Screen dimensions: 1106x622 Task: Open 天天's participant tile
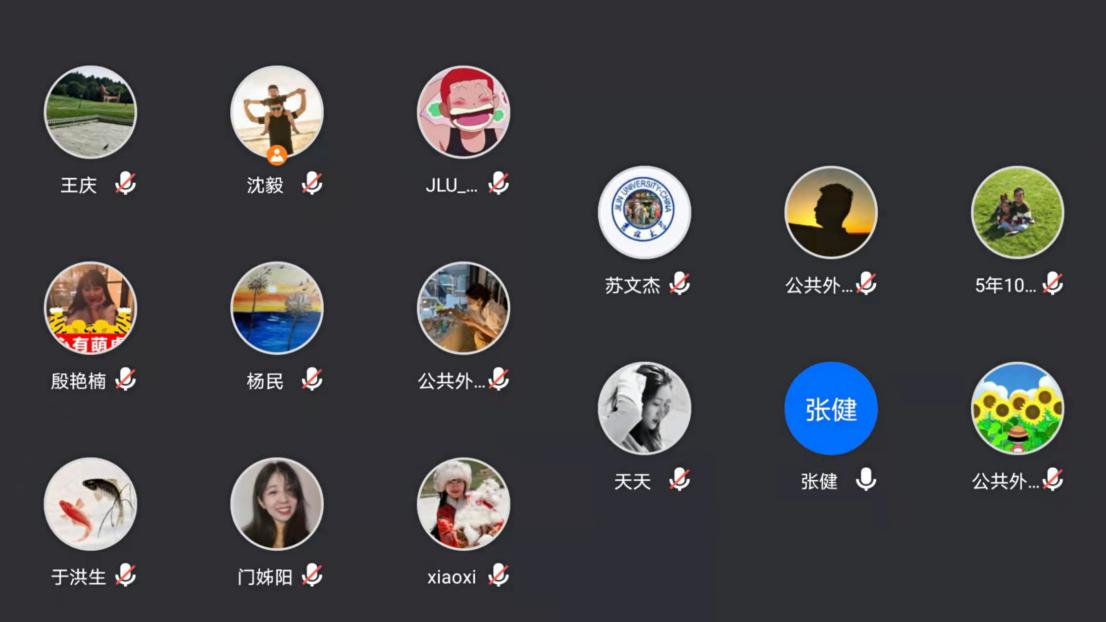[x=644, y=408]
